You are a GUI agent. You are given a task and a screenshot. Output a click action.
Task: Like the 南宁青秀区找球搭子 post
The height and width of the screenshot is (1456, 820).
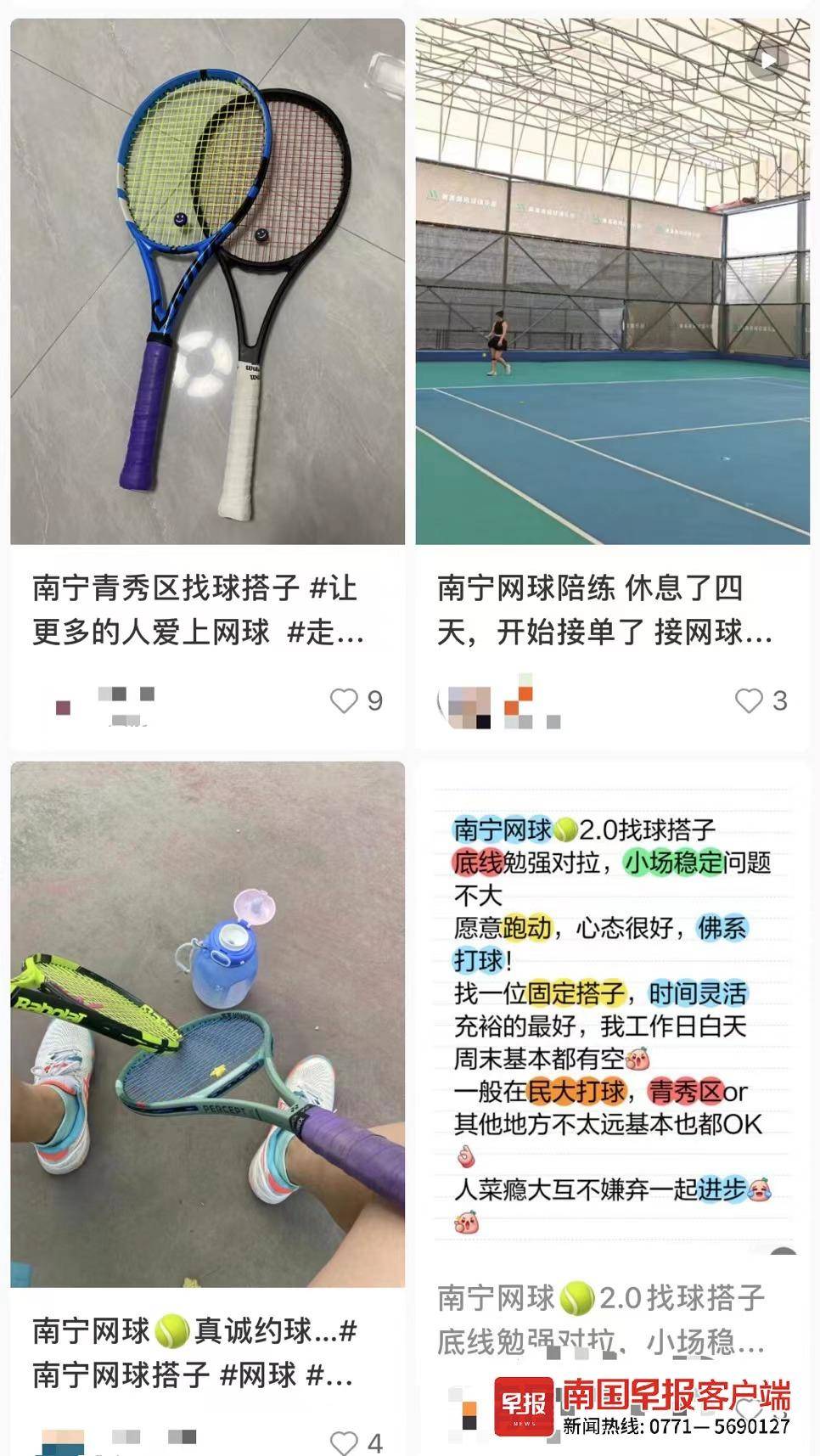click(x=344, y=701)
